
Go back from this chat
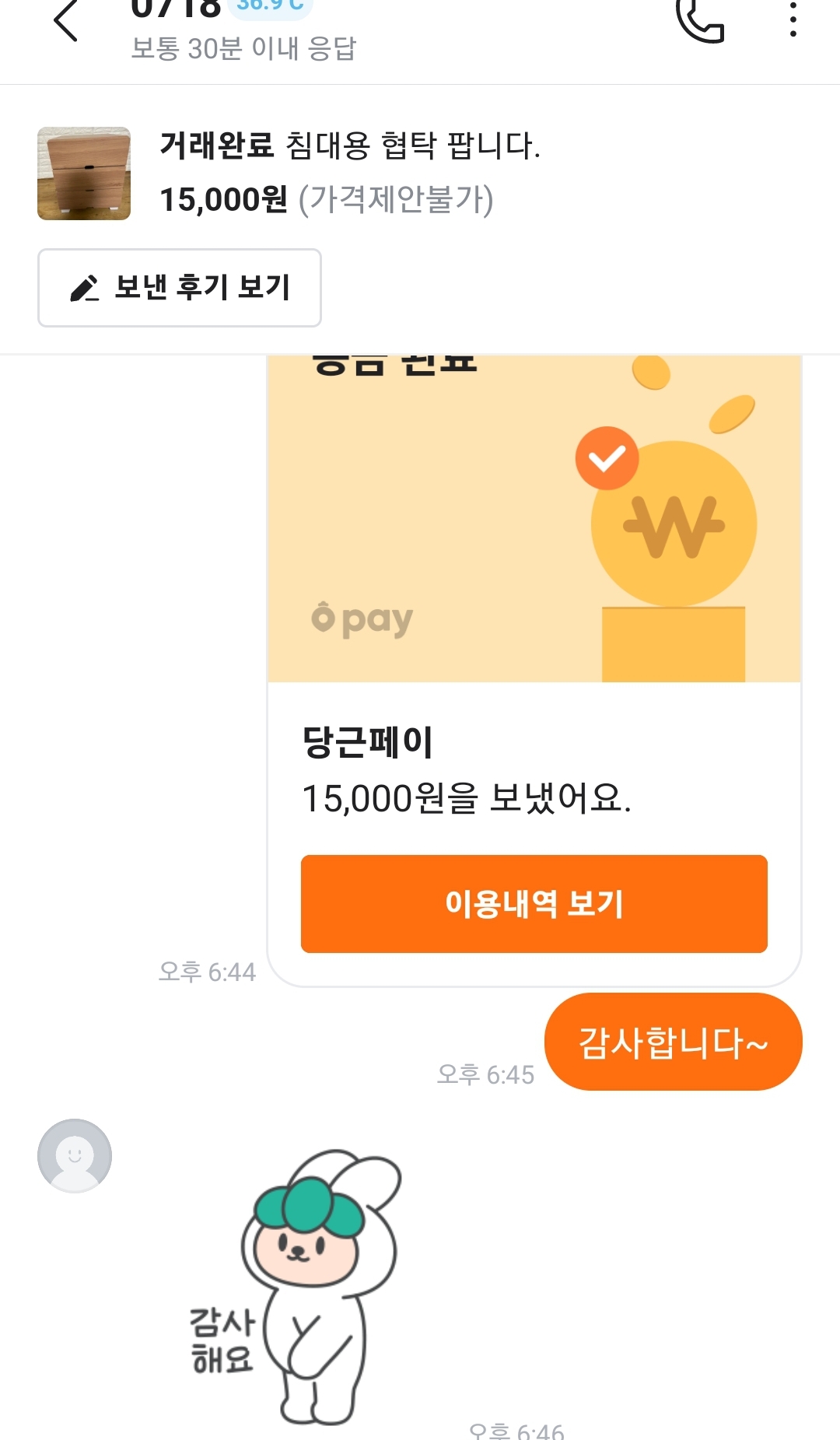(x=66, y=21)
